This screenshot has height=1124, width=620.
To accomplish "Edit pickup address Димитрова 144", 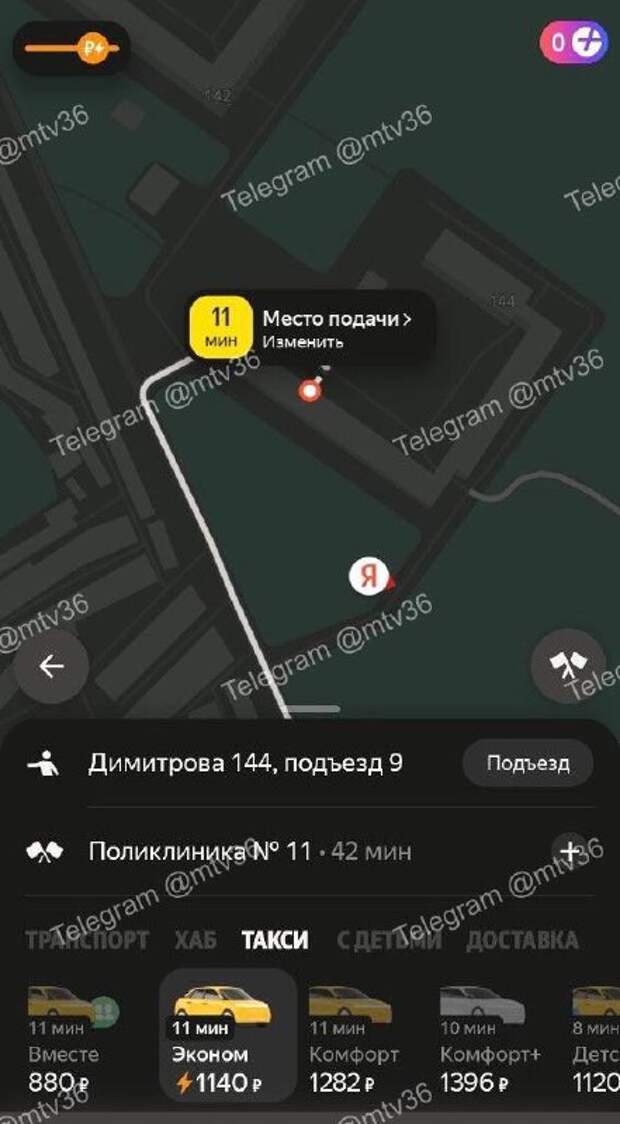I will pos(245,764).
